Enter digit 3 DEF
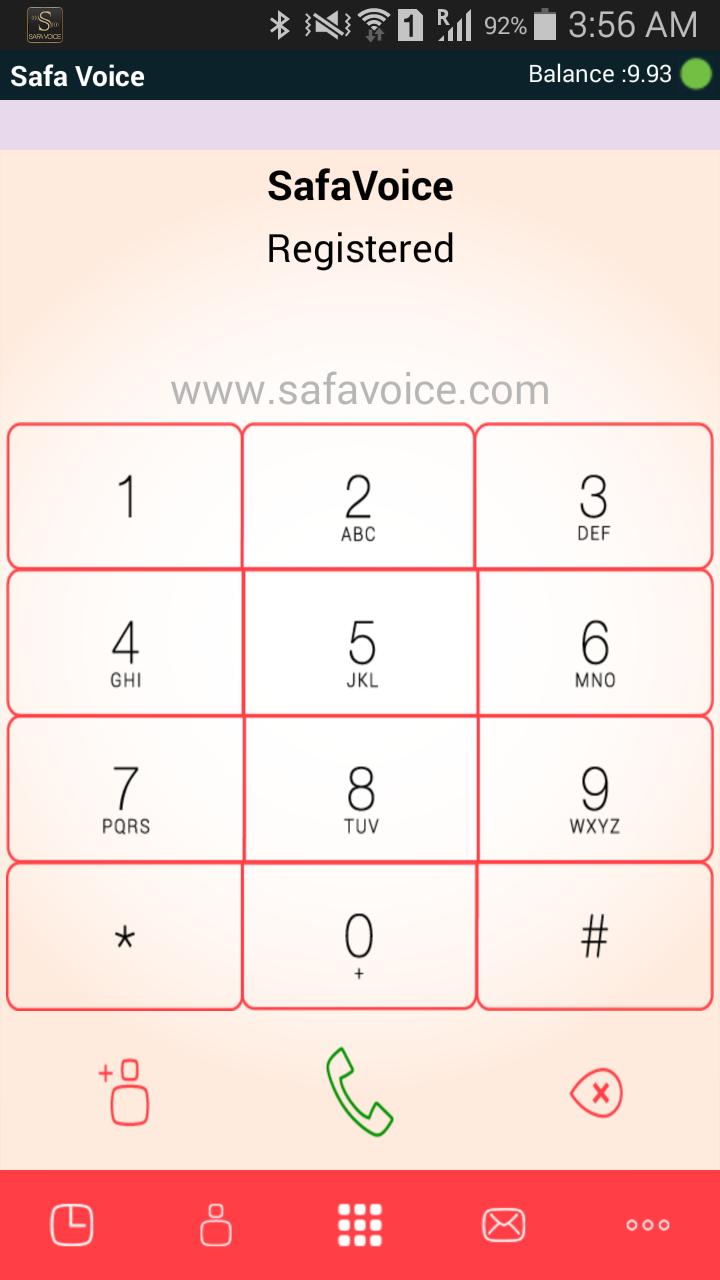The height and width of the screenshot is (1280, 720). (594, 497)
